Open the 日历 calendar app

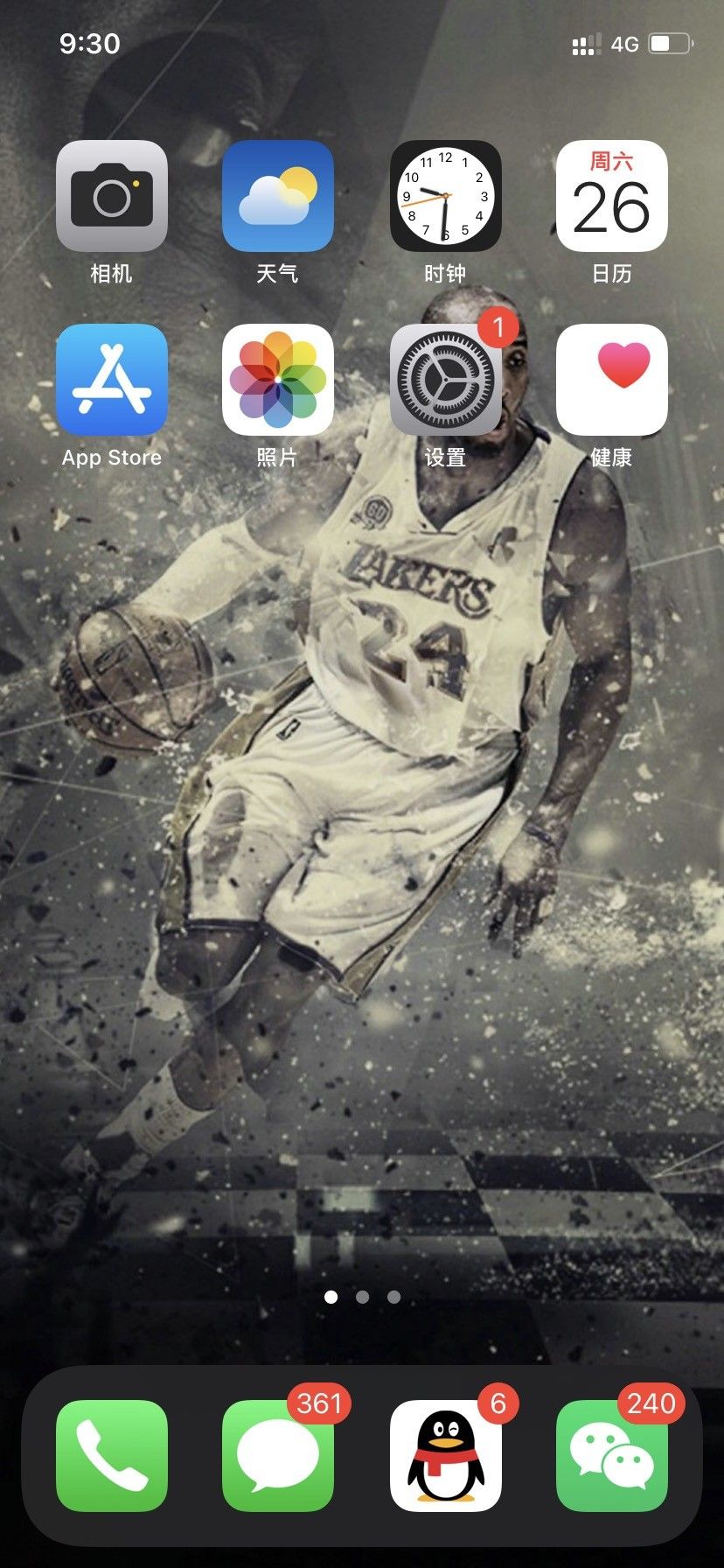(612, 196)
